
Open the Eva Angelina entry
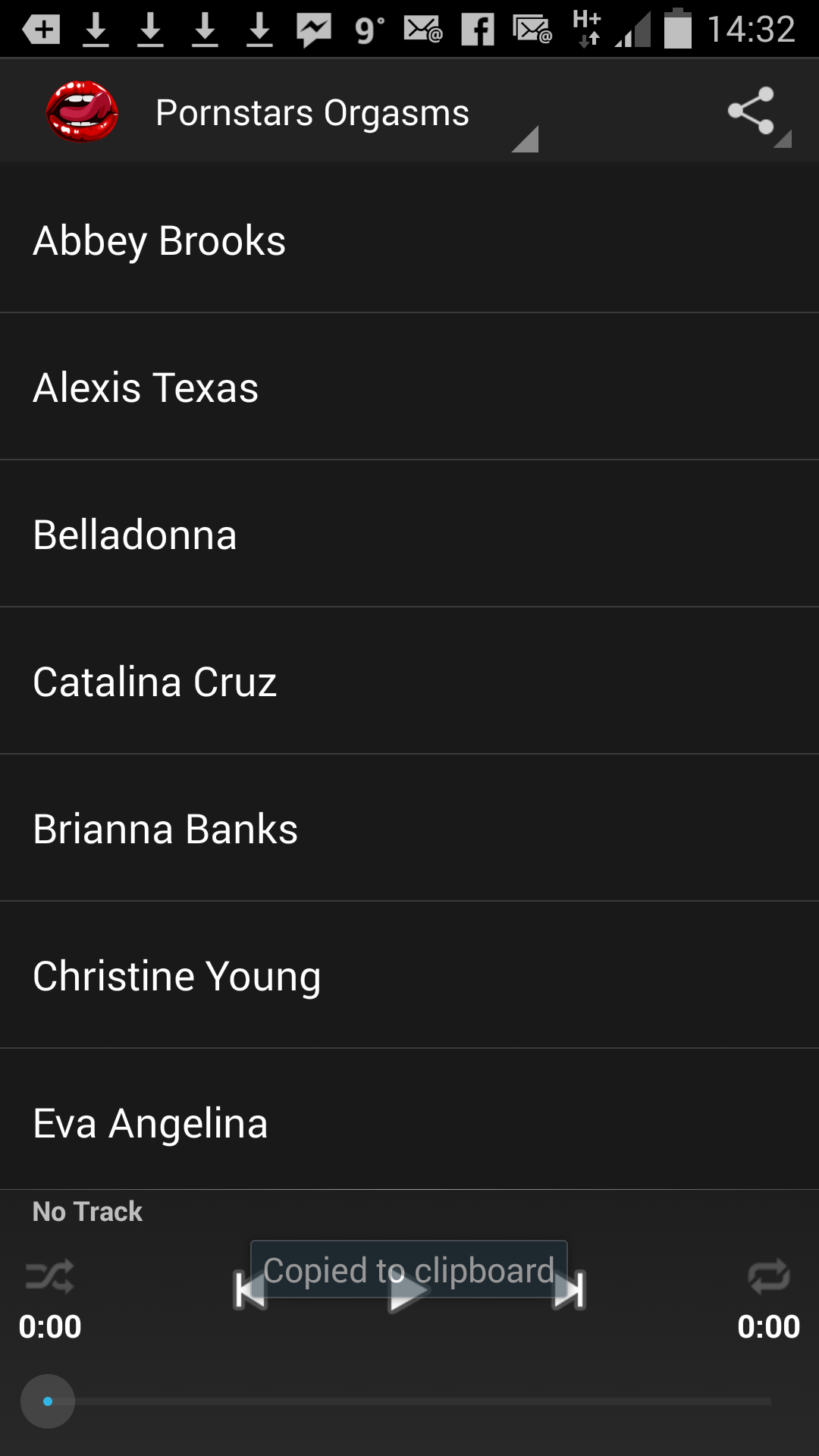pyautogui.click(x=409, y=1122)
